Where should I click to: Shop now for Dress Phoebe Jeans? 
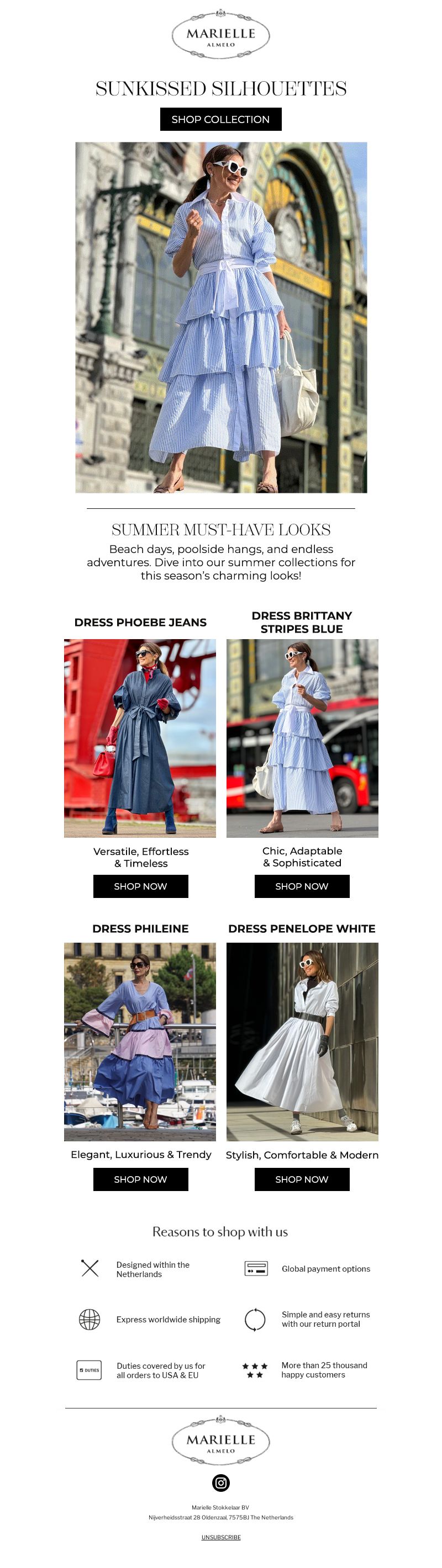pos(140,886)
